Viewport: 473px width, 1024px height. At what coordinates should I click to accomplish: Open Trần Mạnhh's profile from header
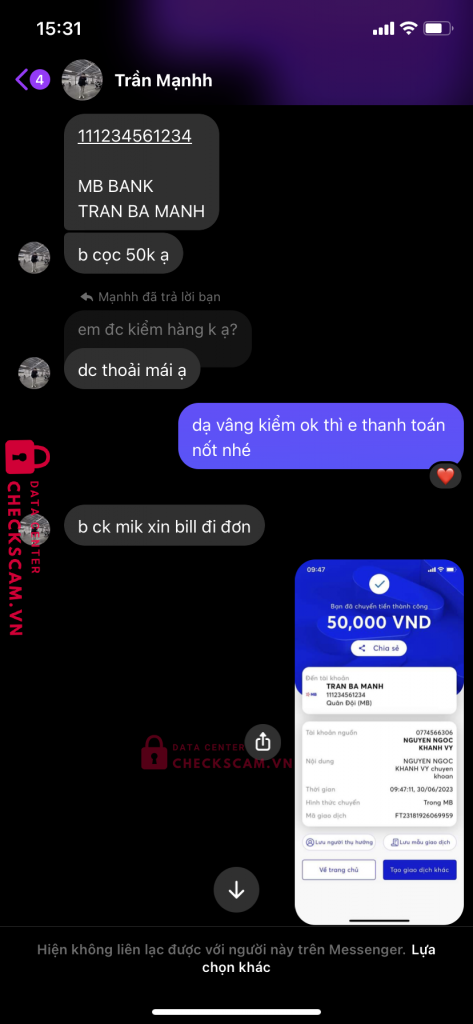[163, 80]
